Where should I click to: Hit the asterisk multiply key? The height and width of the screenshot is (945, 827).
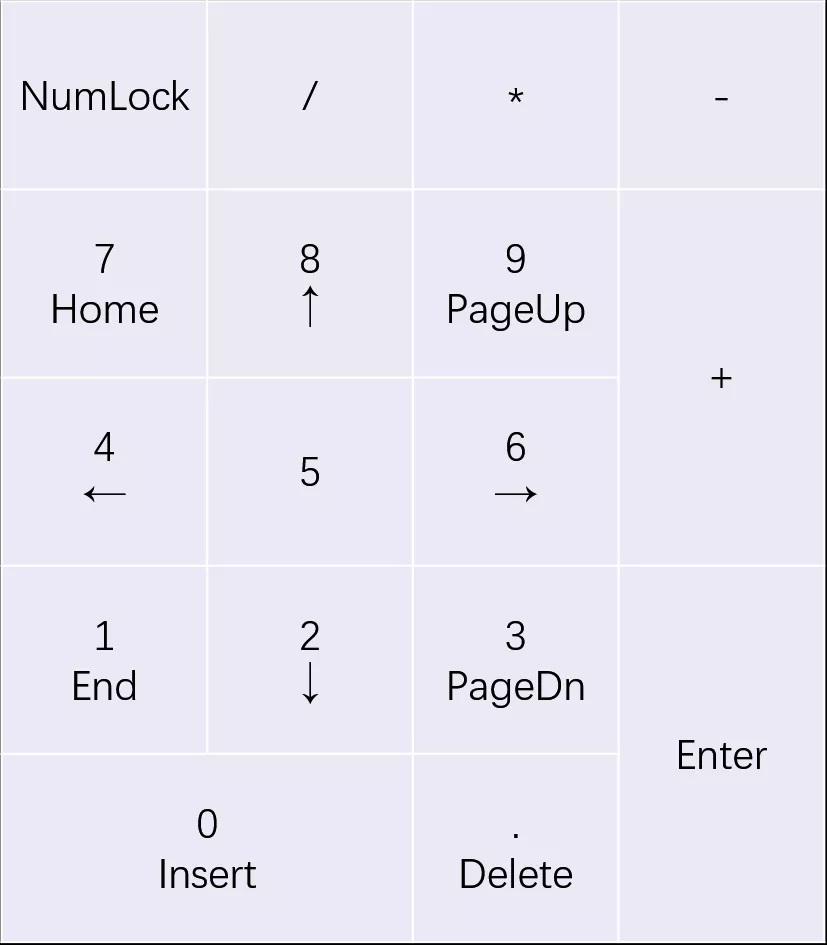[515, 96]
